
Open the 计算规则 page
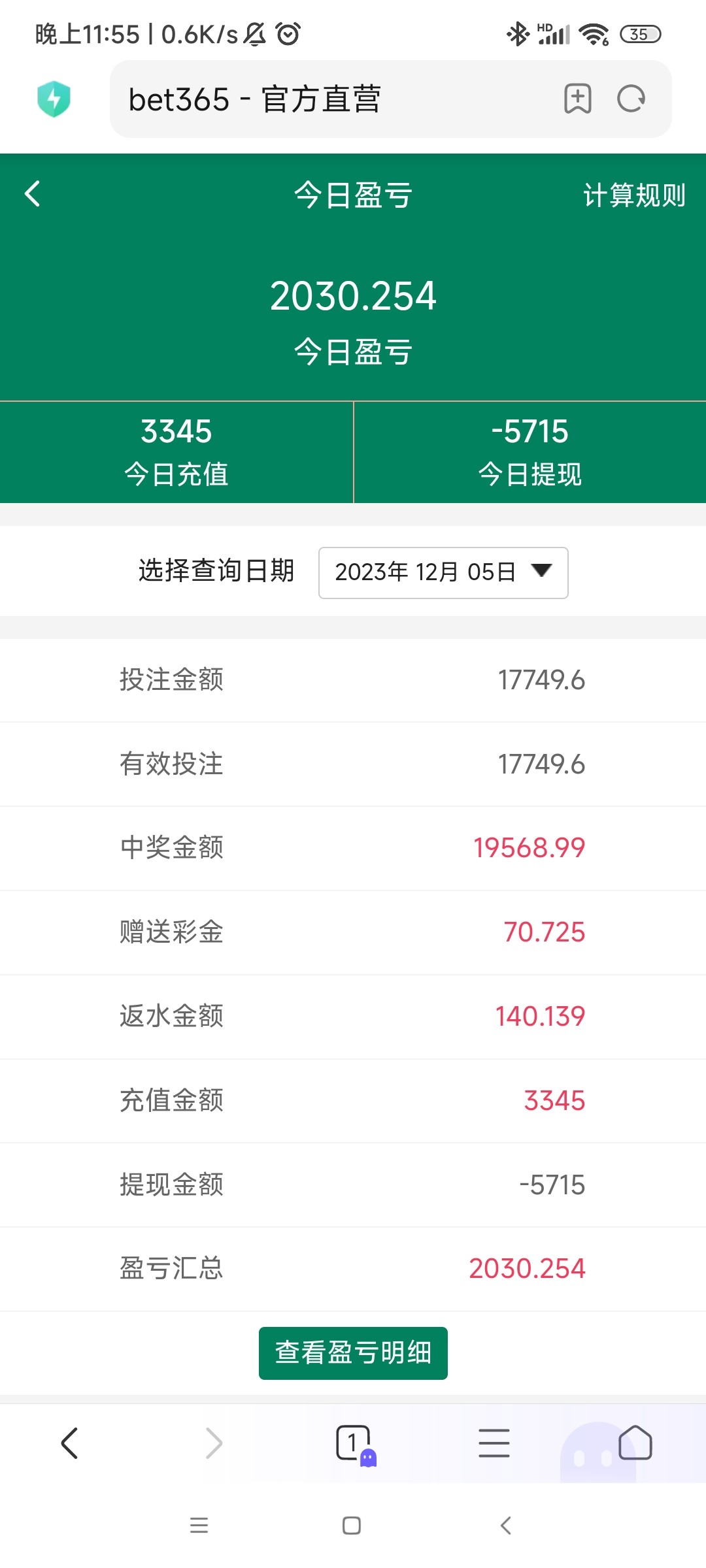[x=635, y=195]
